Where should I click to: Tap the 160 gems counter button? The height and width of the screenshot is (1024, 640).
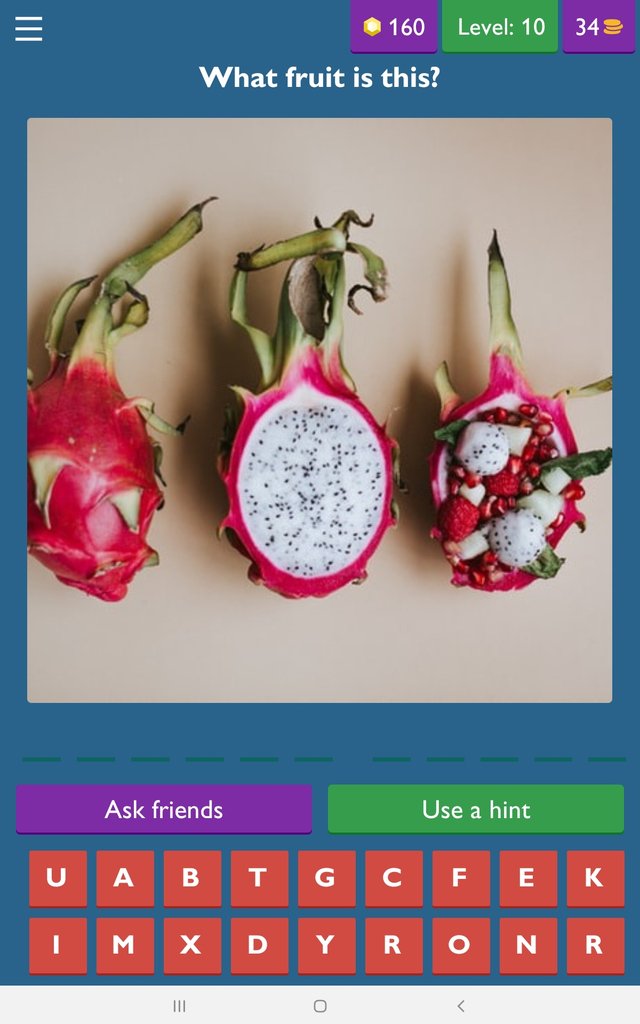point(394,27)
